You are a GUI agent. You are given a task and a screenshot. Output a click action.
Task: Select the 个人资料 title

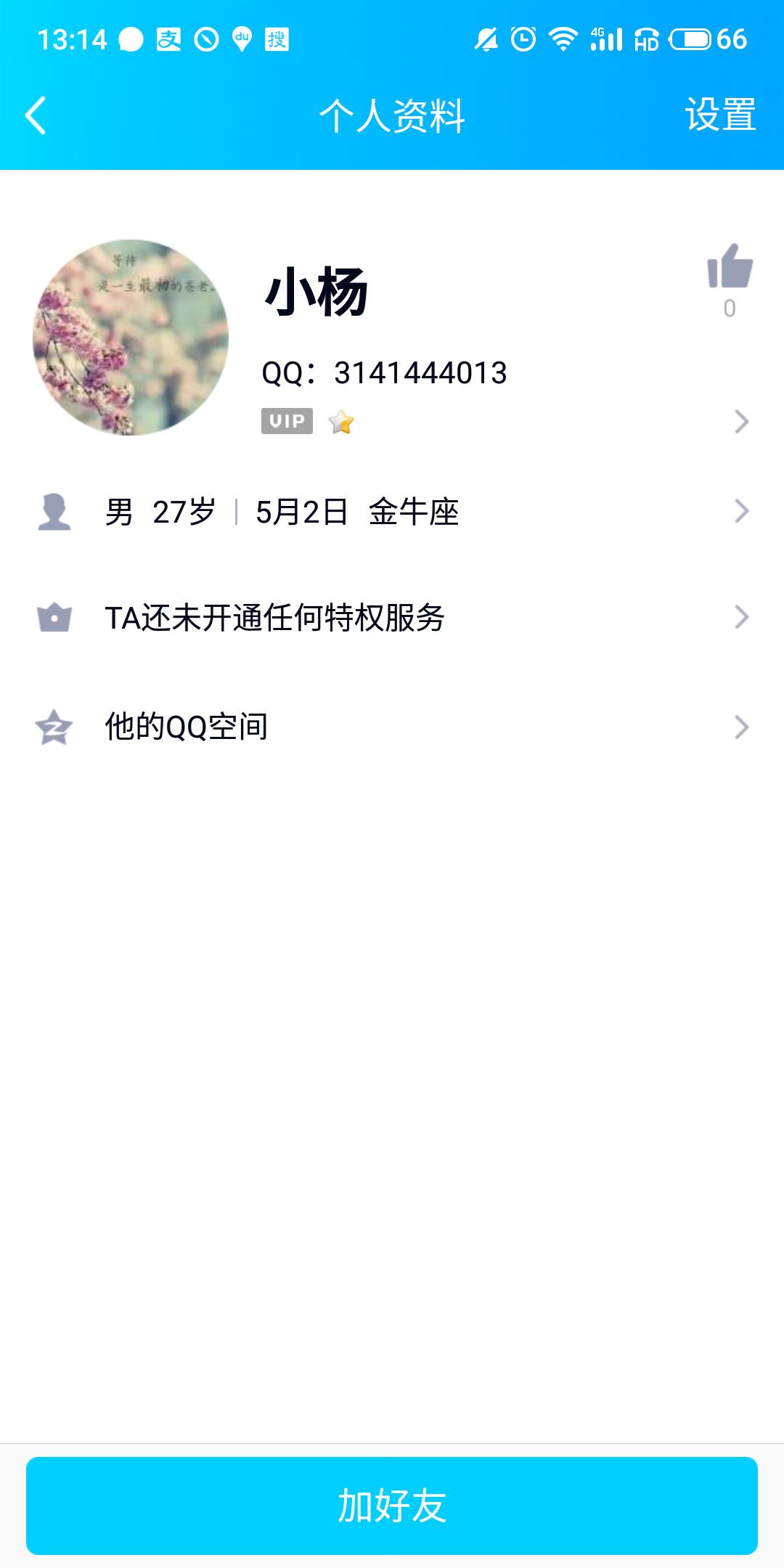(x=392, y=116)
